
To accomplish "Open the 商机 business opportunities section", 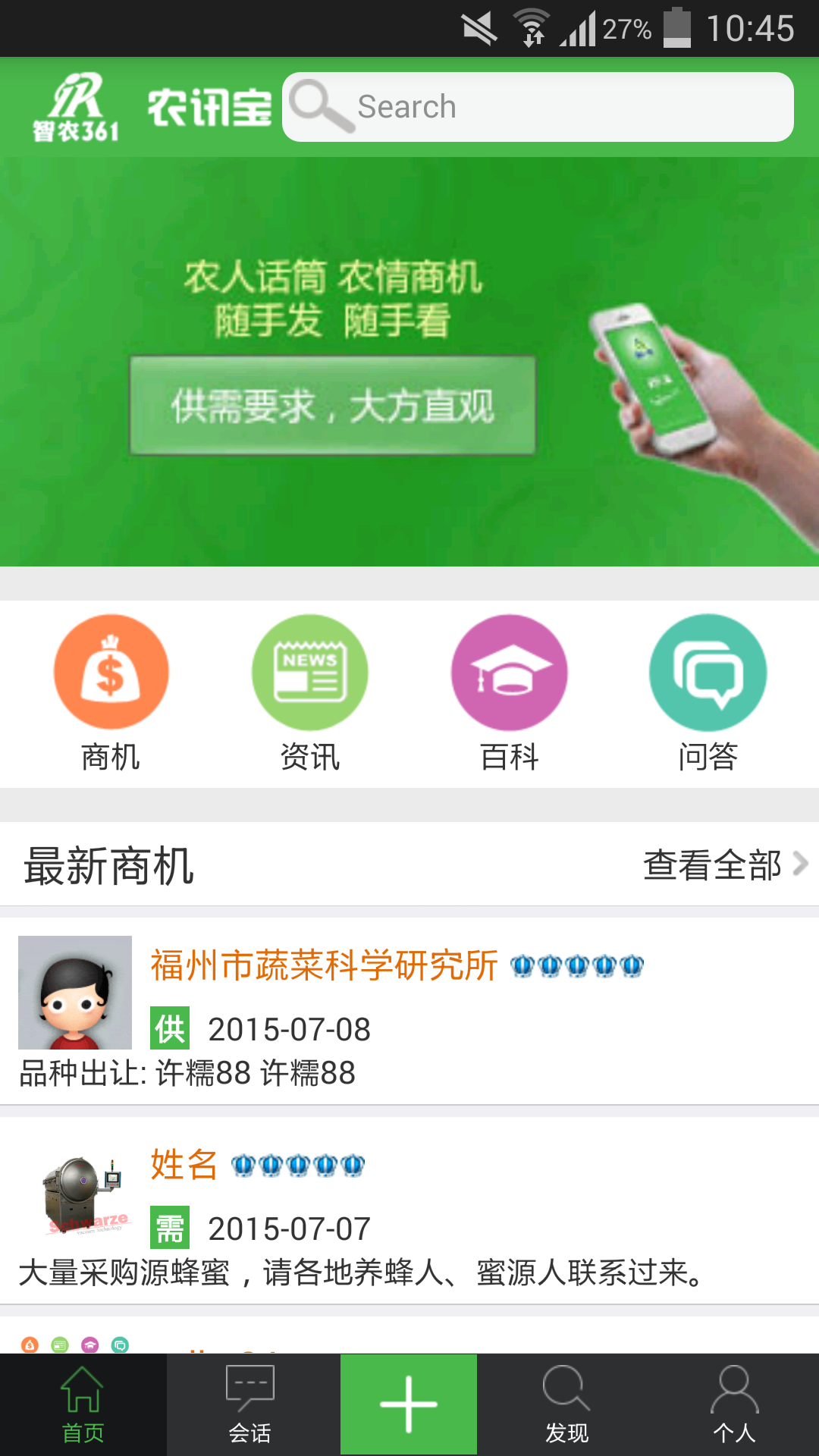I will [111, 692].
